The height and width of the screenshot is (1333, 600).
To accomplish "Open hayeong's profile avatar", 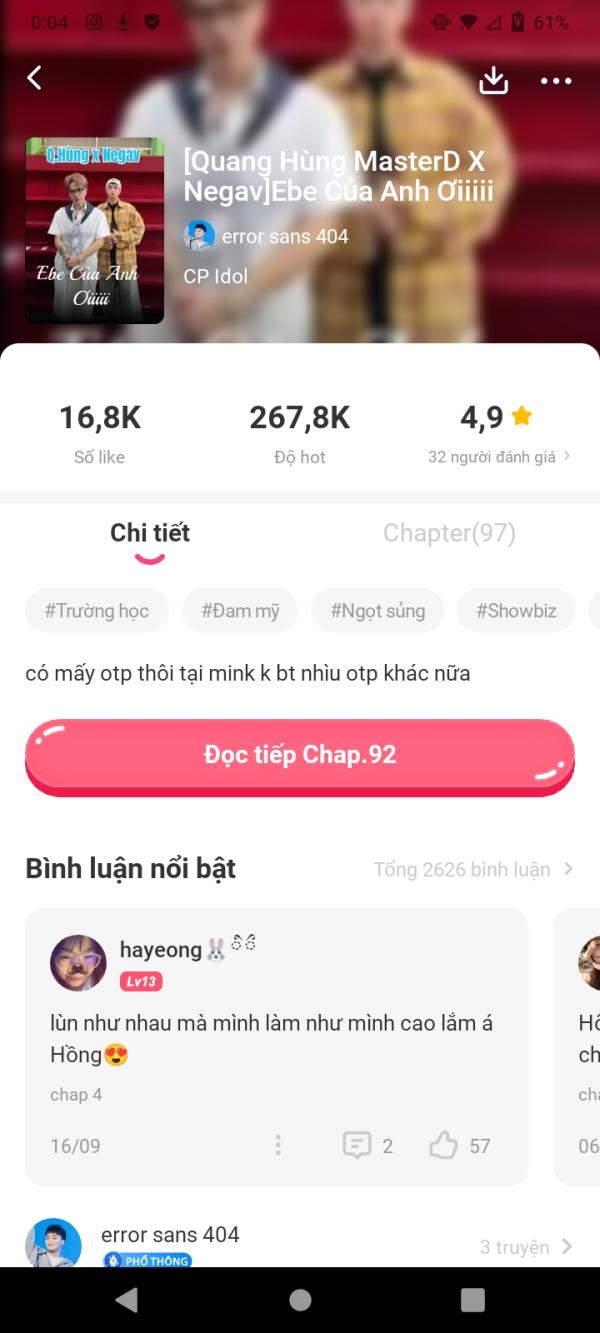I will pos(78,963).
